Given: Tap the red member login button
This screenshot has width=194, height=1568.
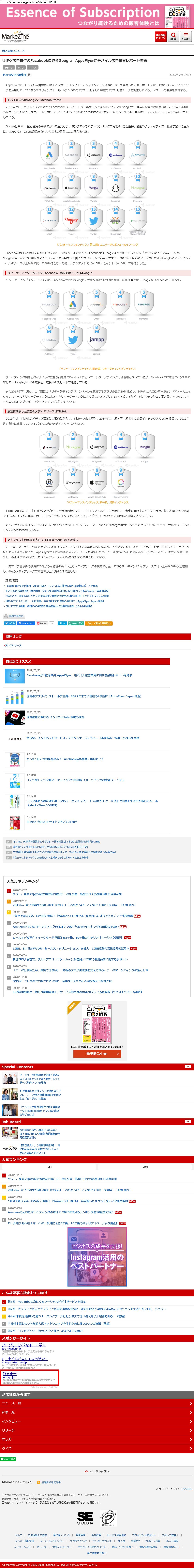Looking at the screenshot, I should [161, 37].
